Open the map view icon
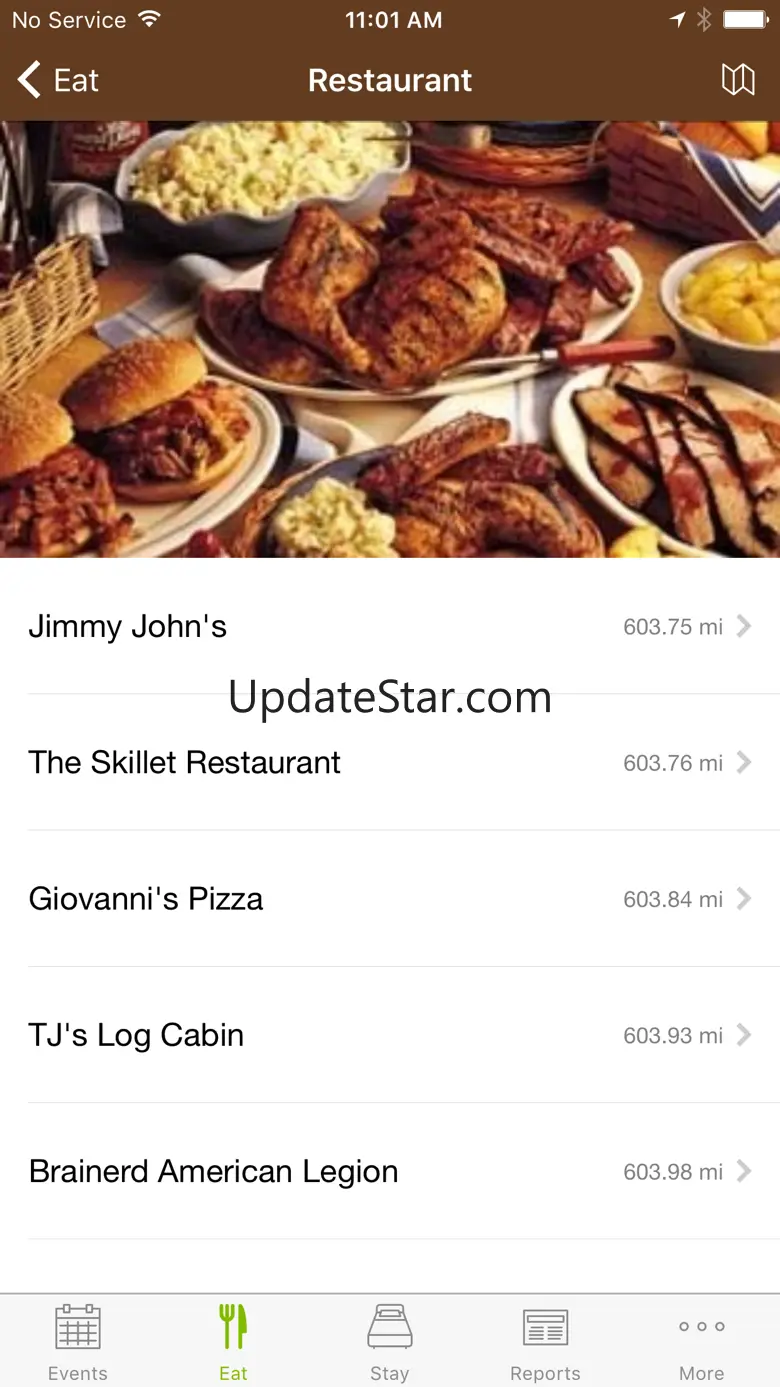 click(x=738, y=80)
